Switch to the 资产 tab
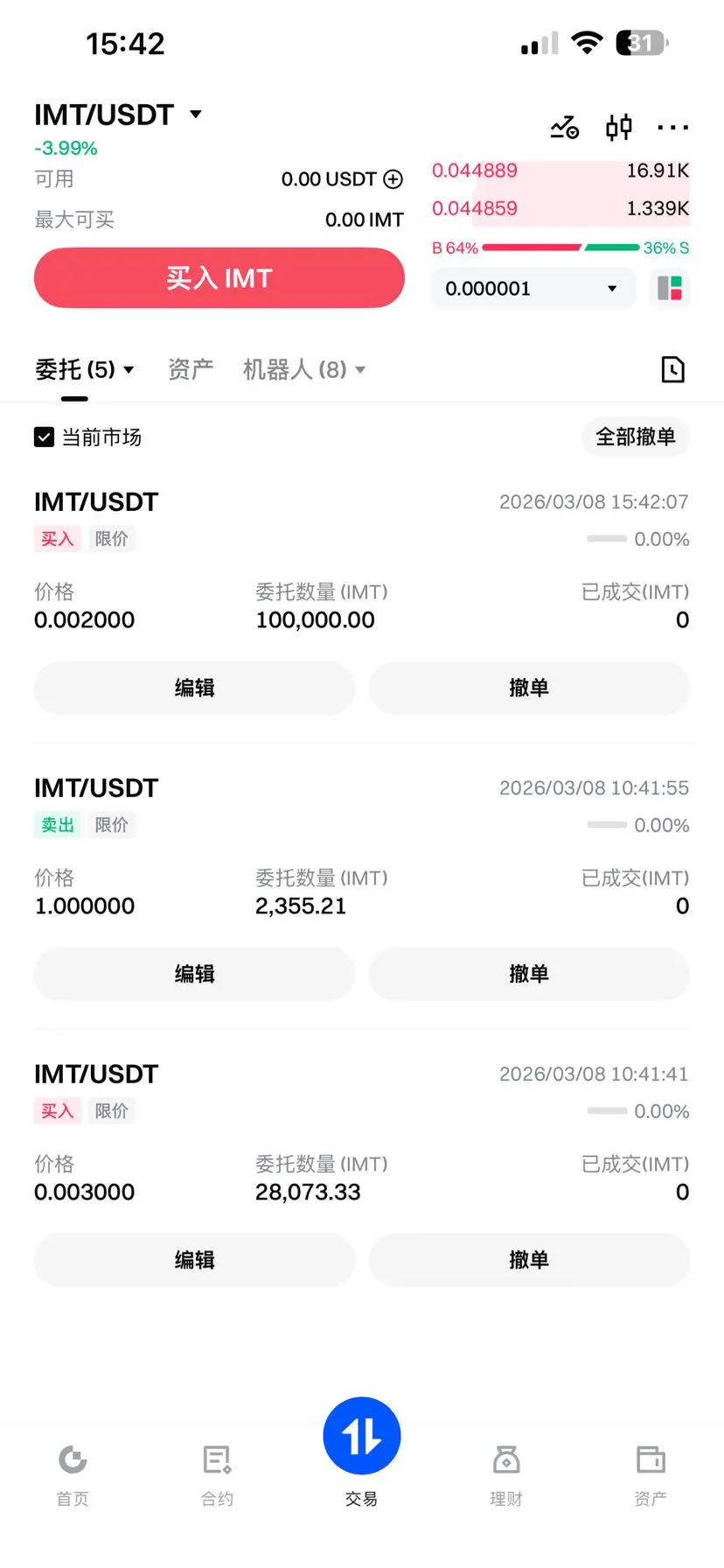The image size is (724, 1568). [191, 369]
